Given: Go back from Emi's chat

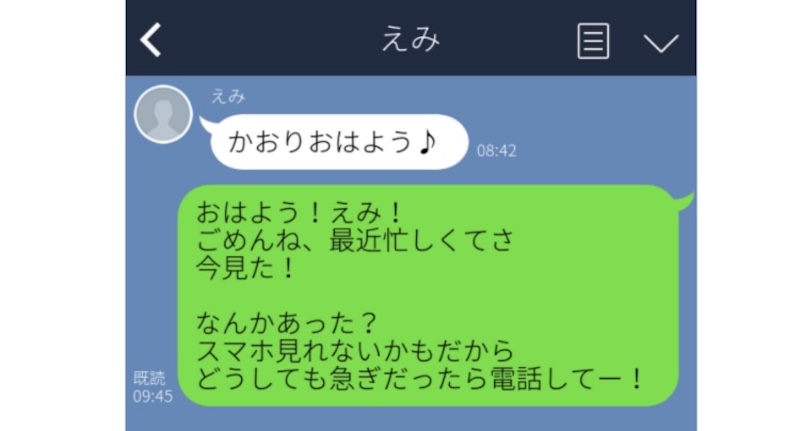Looking at the screenshot, I should coord(151,40).
